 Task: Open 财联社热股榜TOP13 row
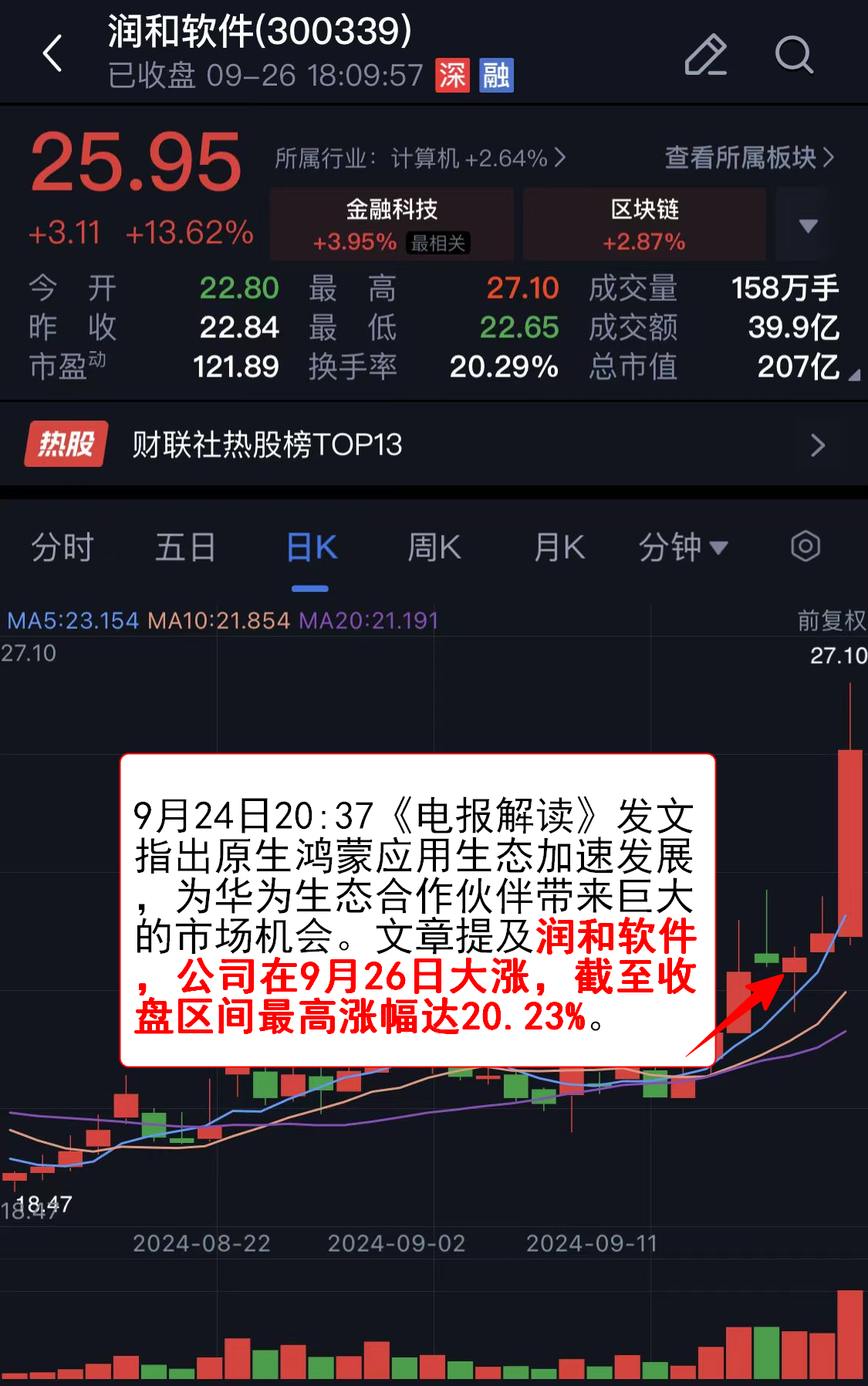coord(434,445)
